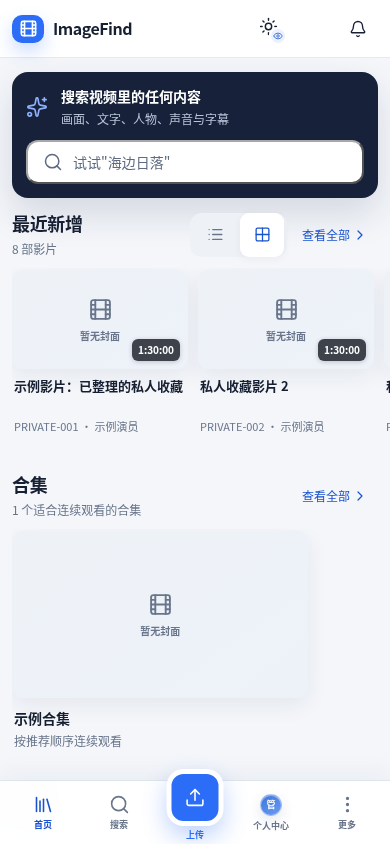Image resolution: width=390 pixels, height=844 pixels.
Task: Go to the 首页 tab
Action: pos(43,813)
